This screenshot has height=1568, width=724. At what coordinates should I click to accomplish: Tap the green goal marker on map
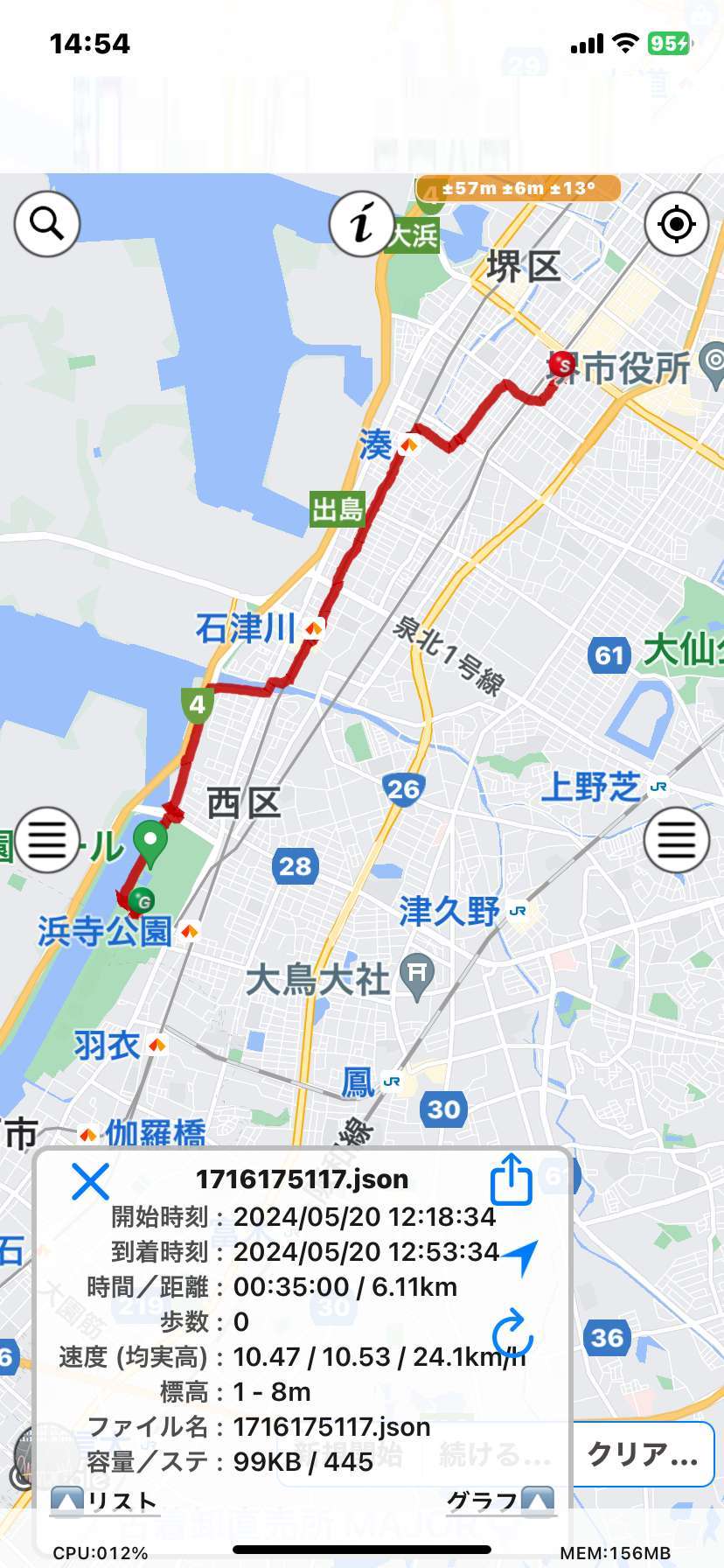[x=141, y=900]
